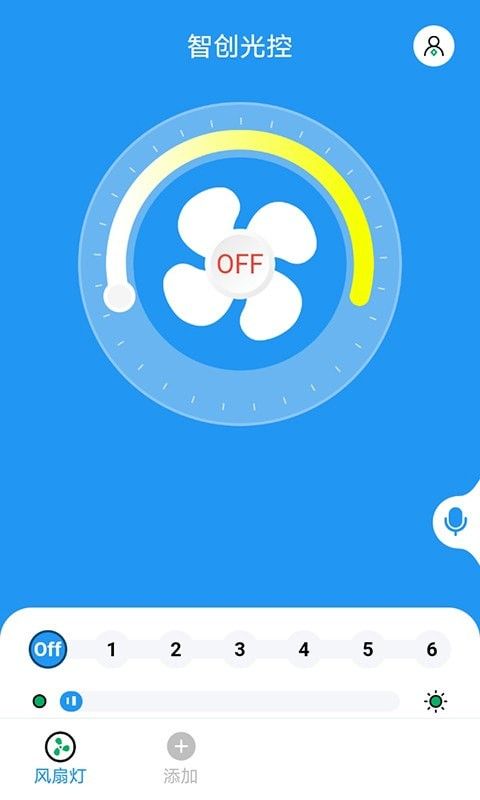Viewport: 480px width, 800px height.
Task: Tap the white knob on the circular dial
Action: (119, 297)
